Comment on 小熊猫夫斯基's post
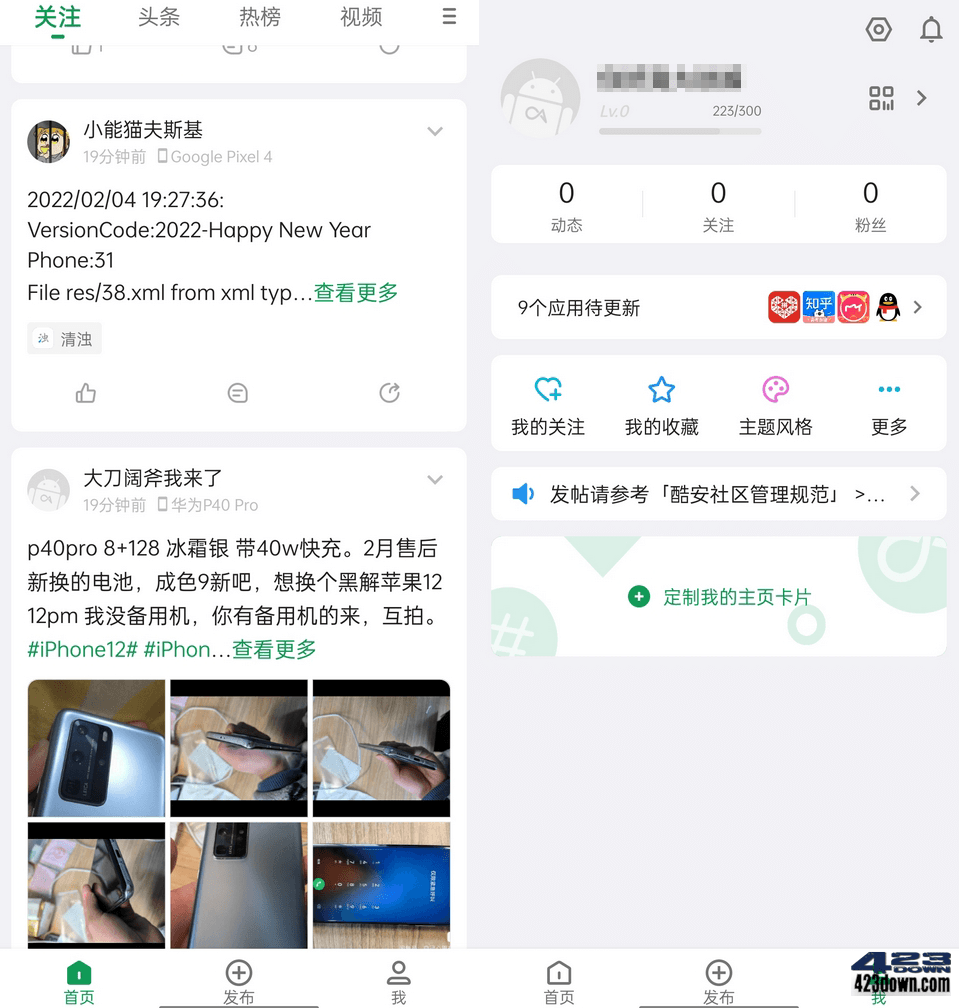This screenshot has height=1008, width=959. [x=237, y=393]
